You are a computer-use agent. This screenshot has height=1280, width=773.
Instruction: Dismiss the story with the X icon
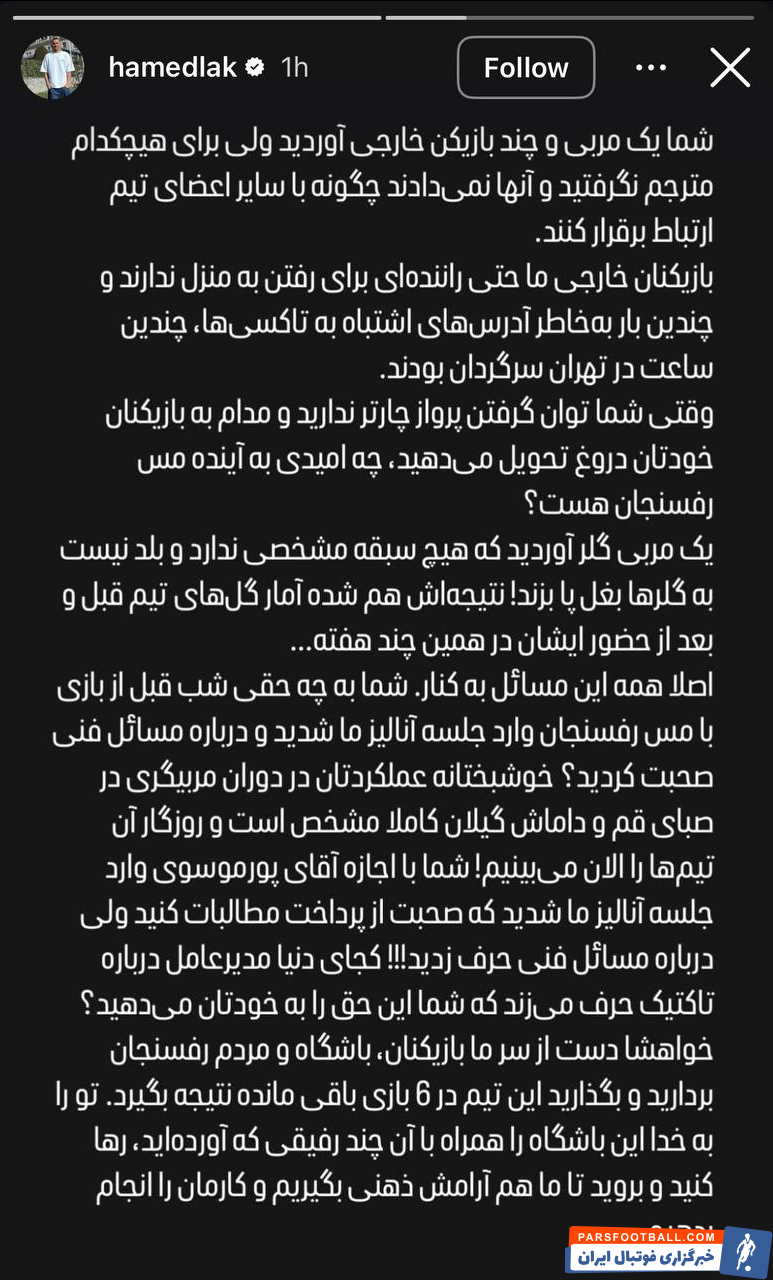730,67
